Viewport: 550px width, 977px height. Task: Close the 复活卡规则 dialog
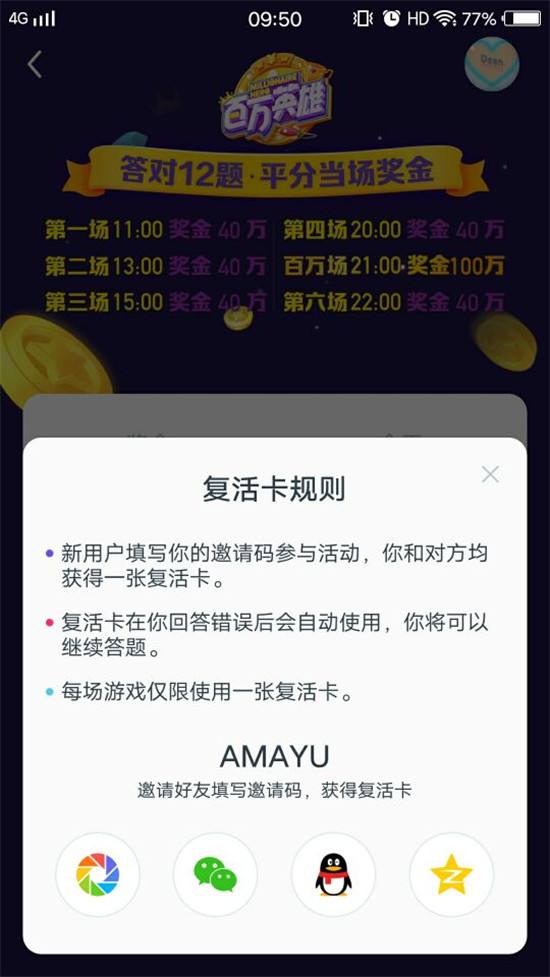(490, 475)
